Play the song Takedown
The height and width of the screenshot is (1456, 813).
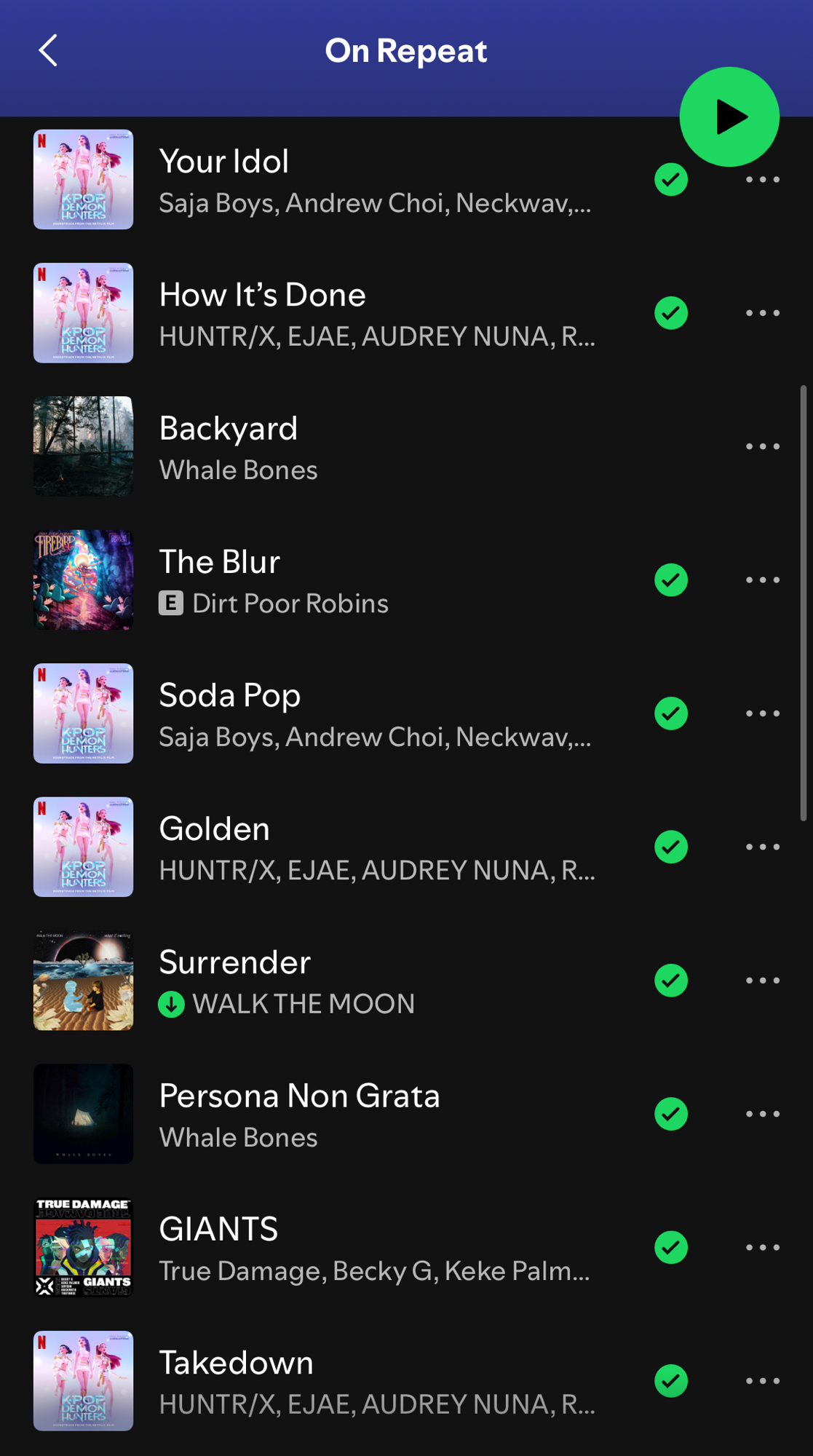click(328, 1381)
